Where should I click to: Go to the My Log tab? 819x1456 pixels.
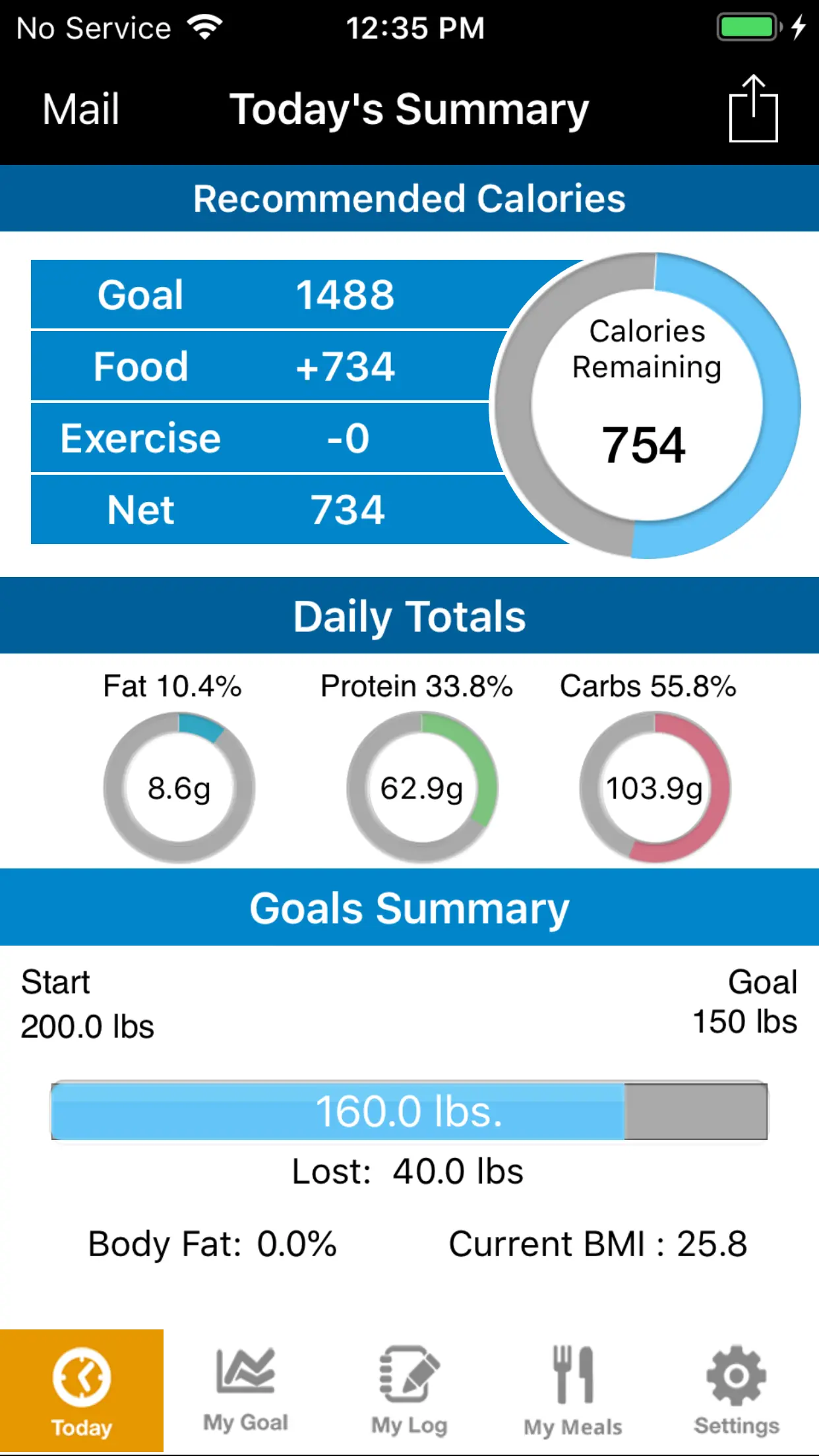pos(409,1391)
